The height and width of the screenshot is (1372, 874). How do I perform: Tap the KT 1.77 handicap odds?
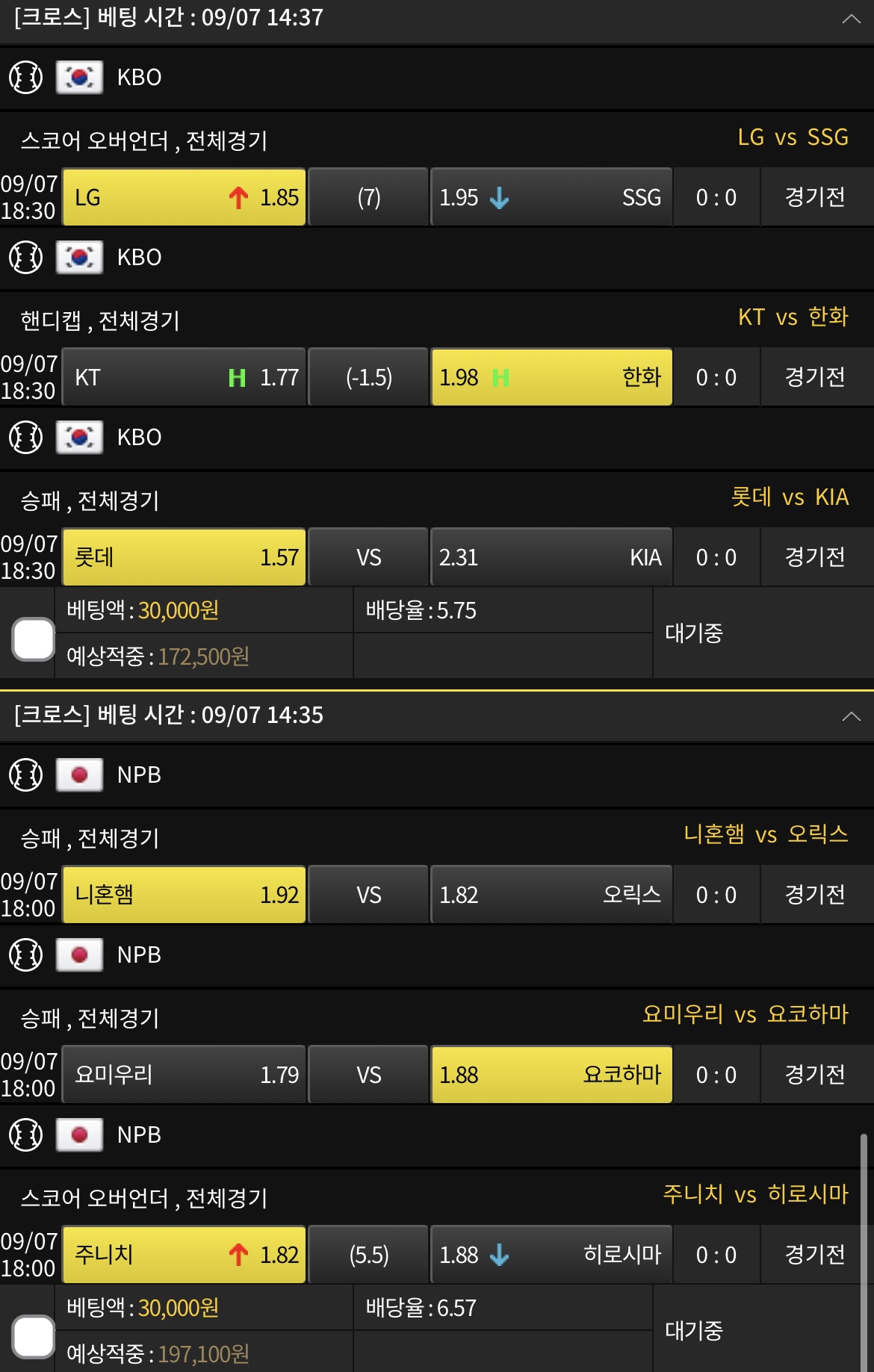[x=184, y=377]
